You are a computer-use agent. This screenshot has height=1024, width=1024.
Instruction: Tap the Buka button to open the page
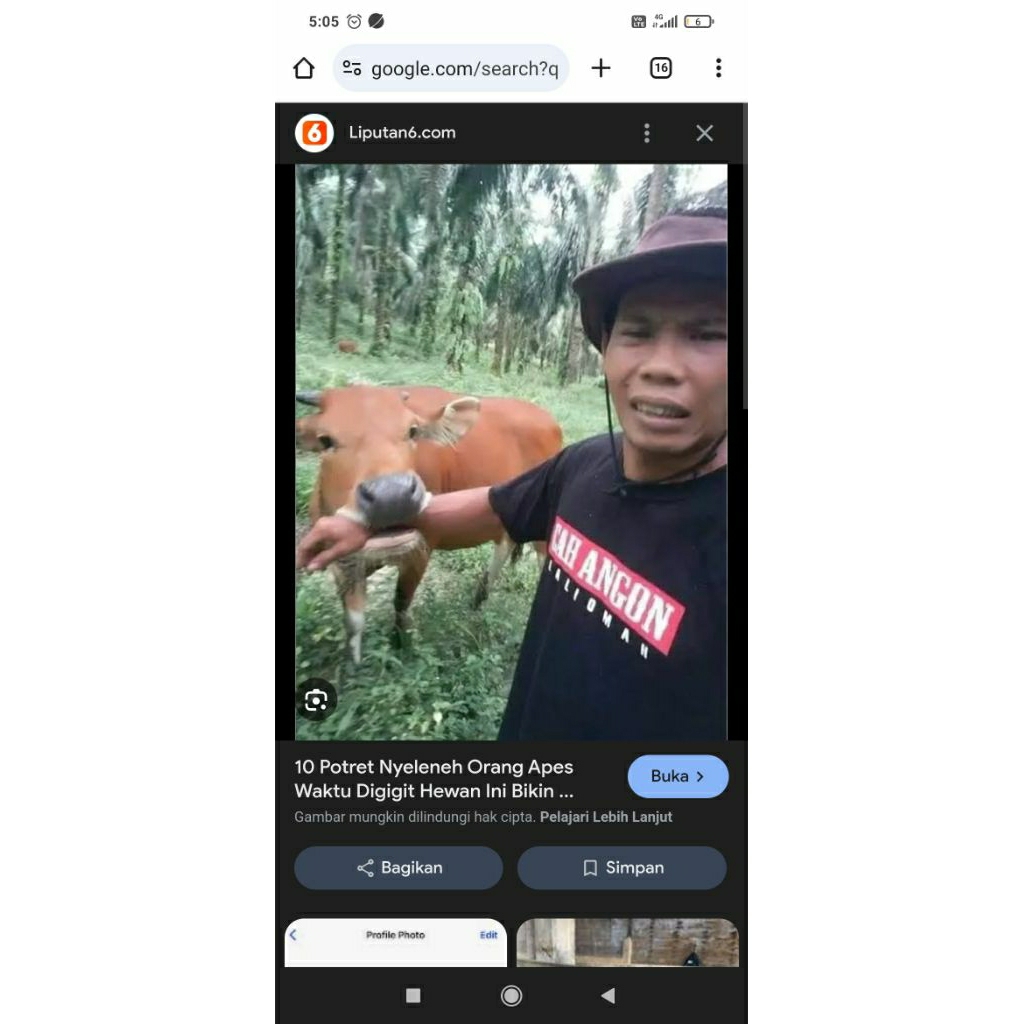click(x=678, y=776)
